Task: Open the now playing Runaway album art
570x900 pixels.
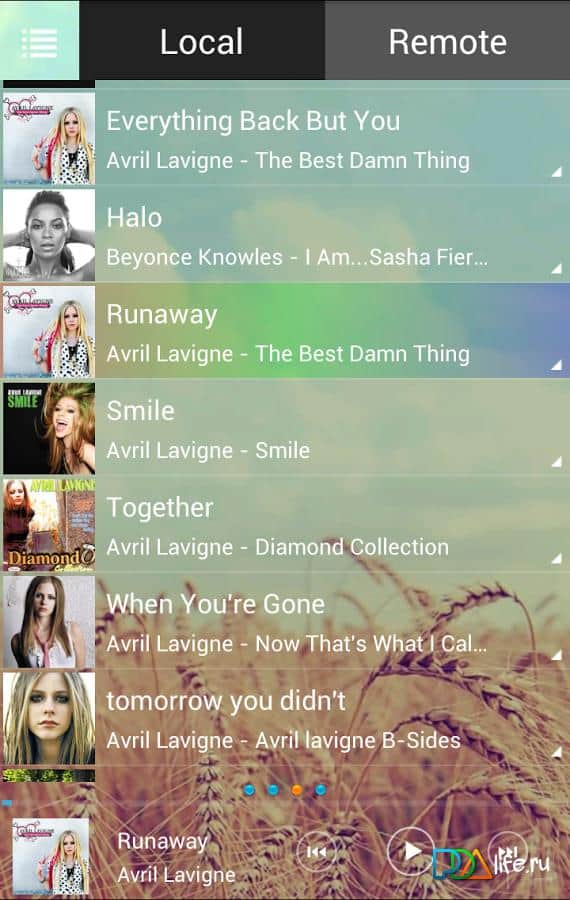Action: [x=51, y=856]
